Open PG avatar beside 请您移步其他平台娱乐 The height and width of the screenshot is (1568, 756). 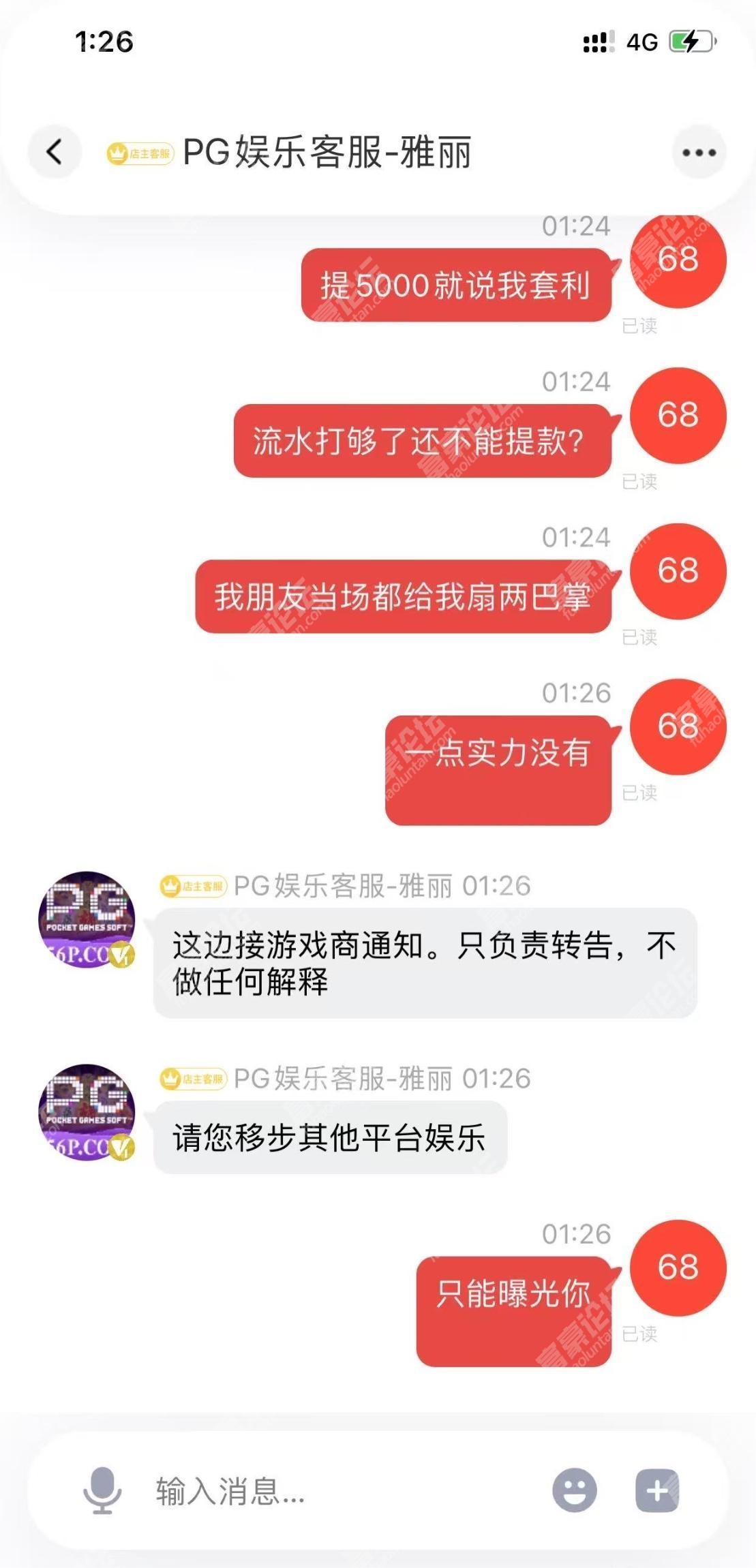tap(87, 1111)
